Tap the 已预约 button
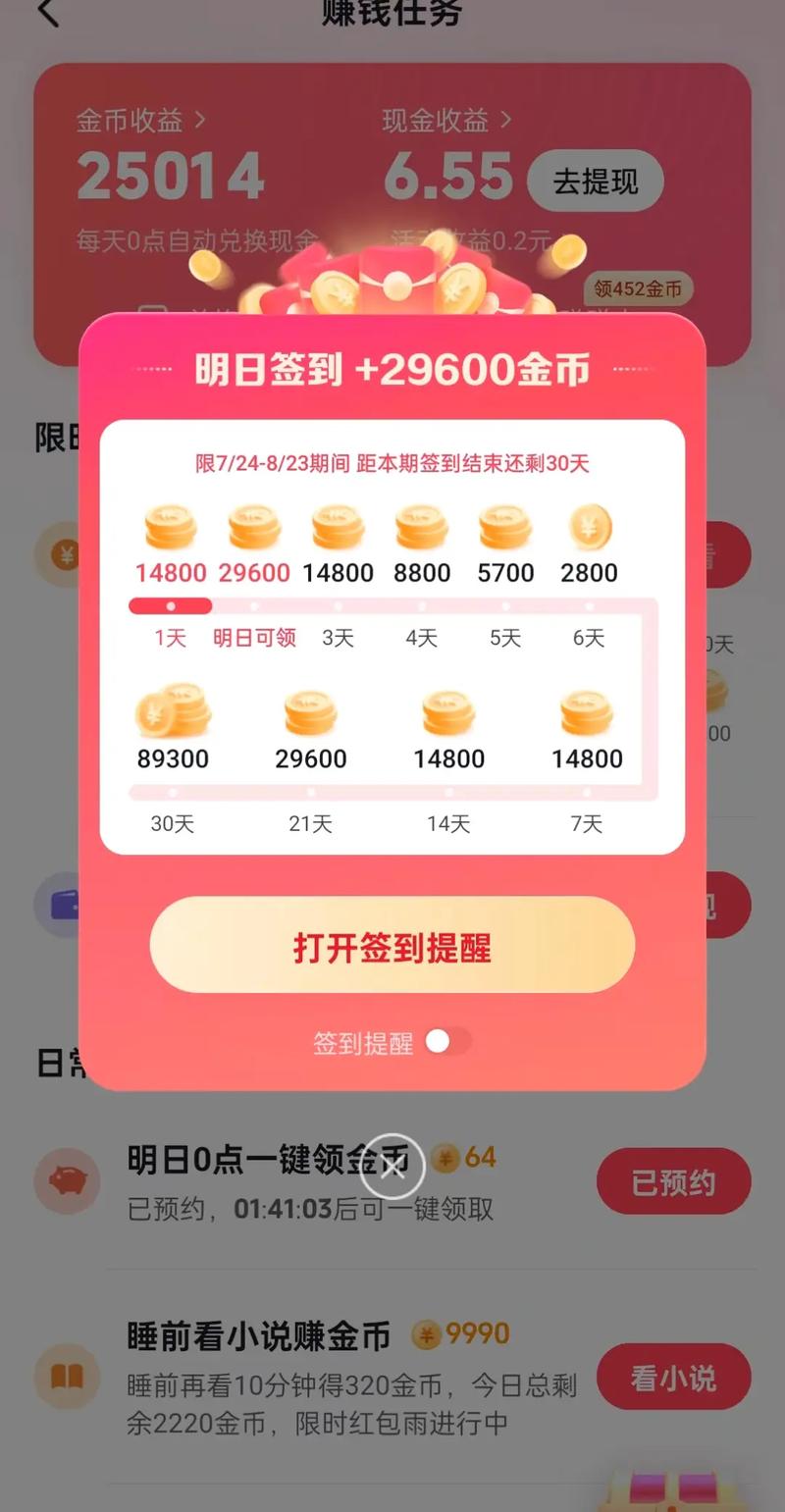Image resolution: width=785 pixels, height=1512 pixels. click(674, 1182)
